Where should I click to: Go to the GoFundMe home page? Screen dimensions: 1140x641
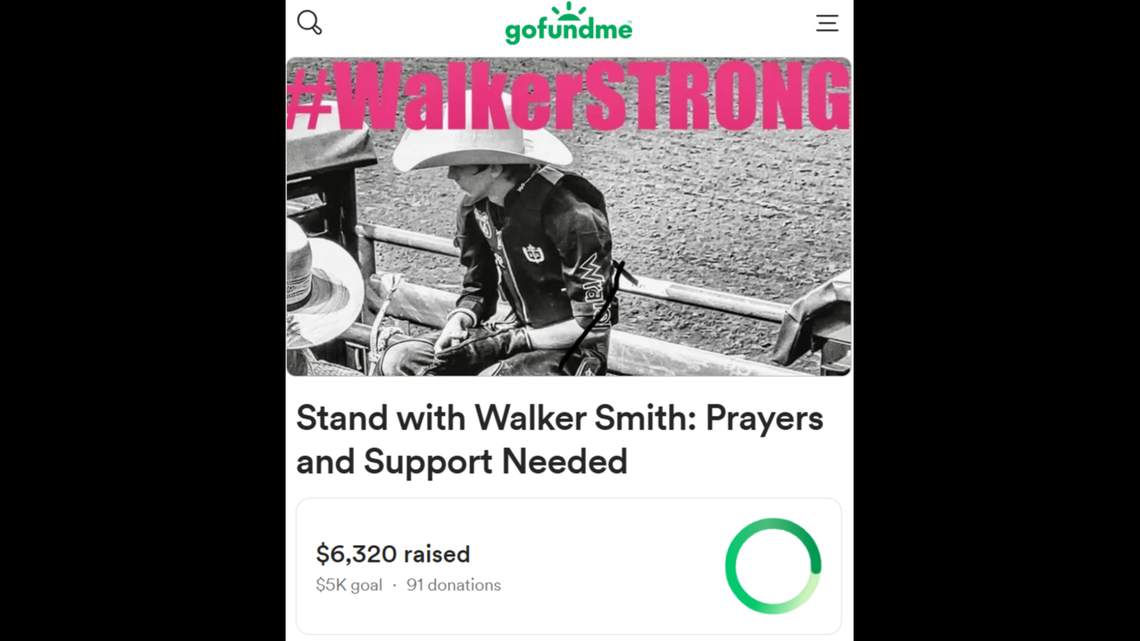pyautogui.click(x=568, y=24)
